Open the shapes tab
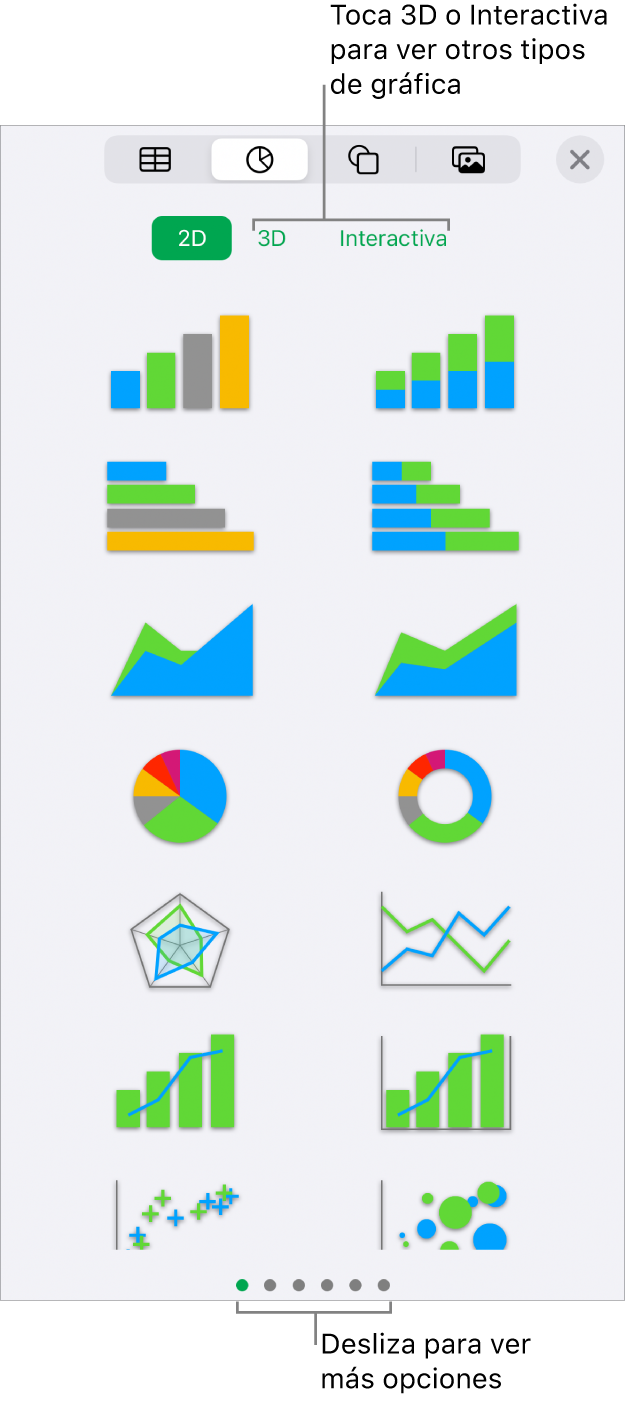Viewport: 625px width, 1404px height. [x=363, y=160]
